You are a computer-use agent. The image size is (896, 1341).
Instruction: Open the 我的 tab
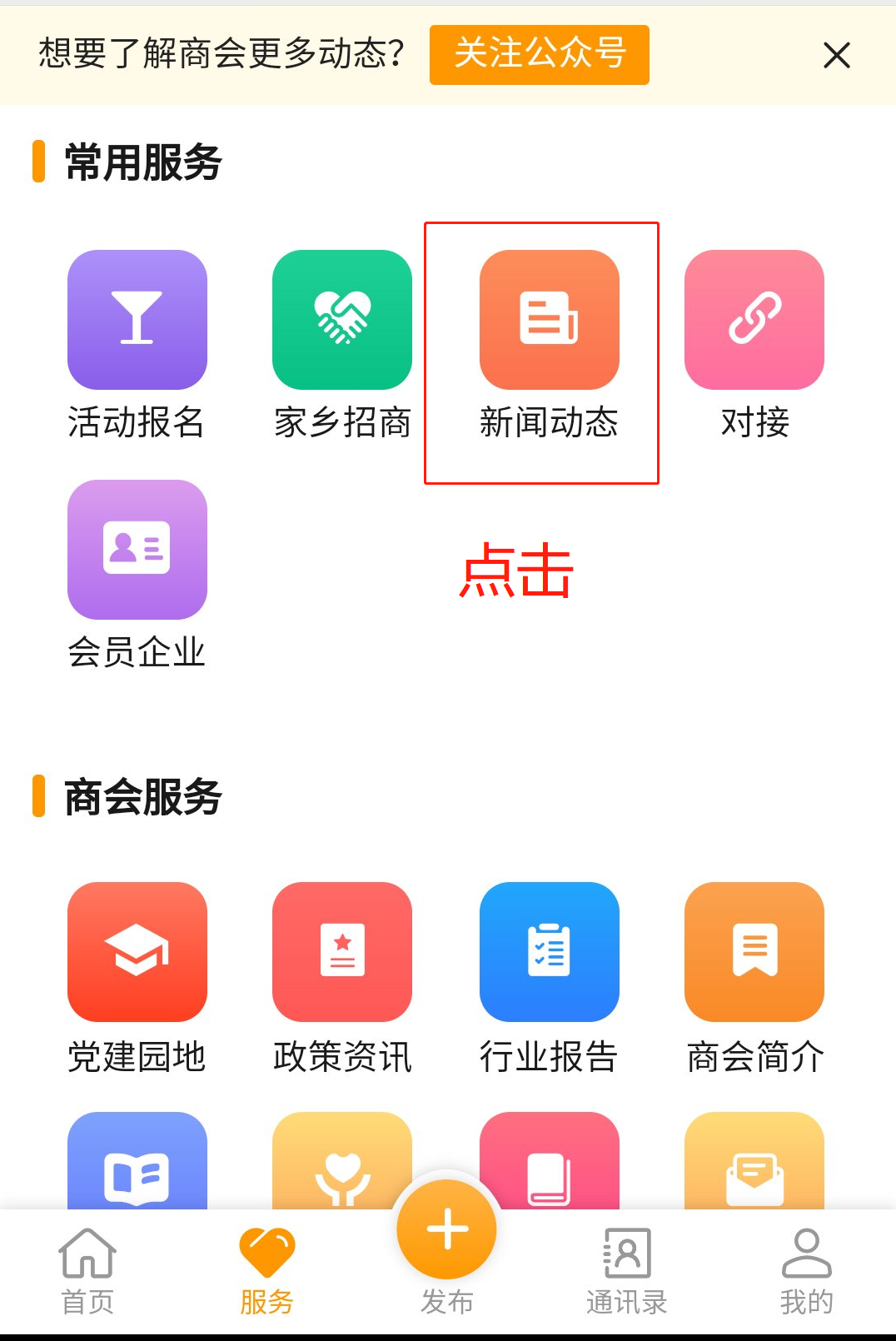tap(806, 1270)
